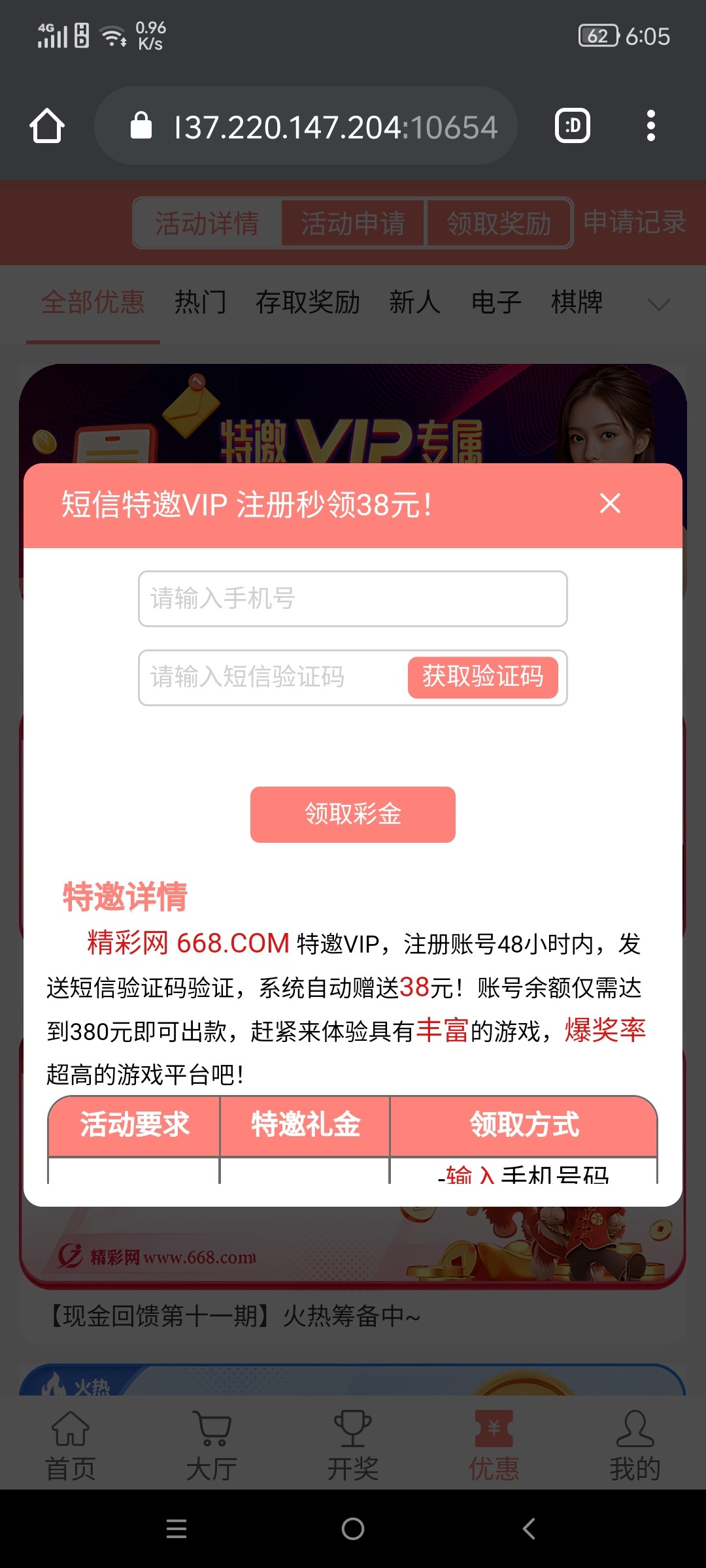The image size is (706, 1568).
Task: Close the 短信特邀VIP popup dialog
Action: [610, 504]
